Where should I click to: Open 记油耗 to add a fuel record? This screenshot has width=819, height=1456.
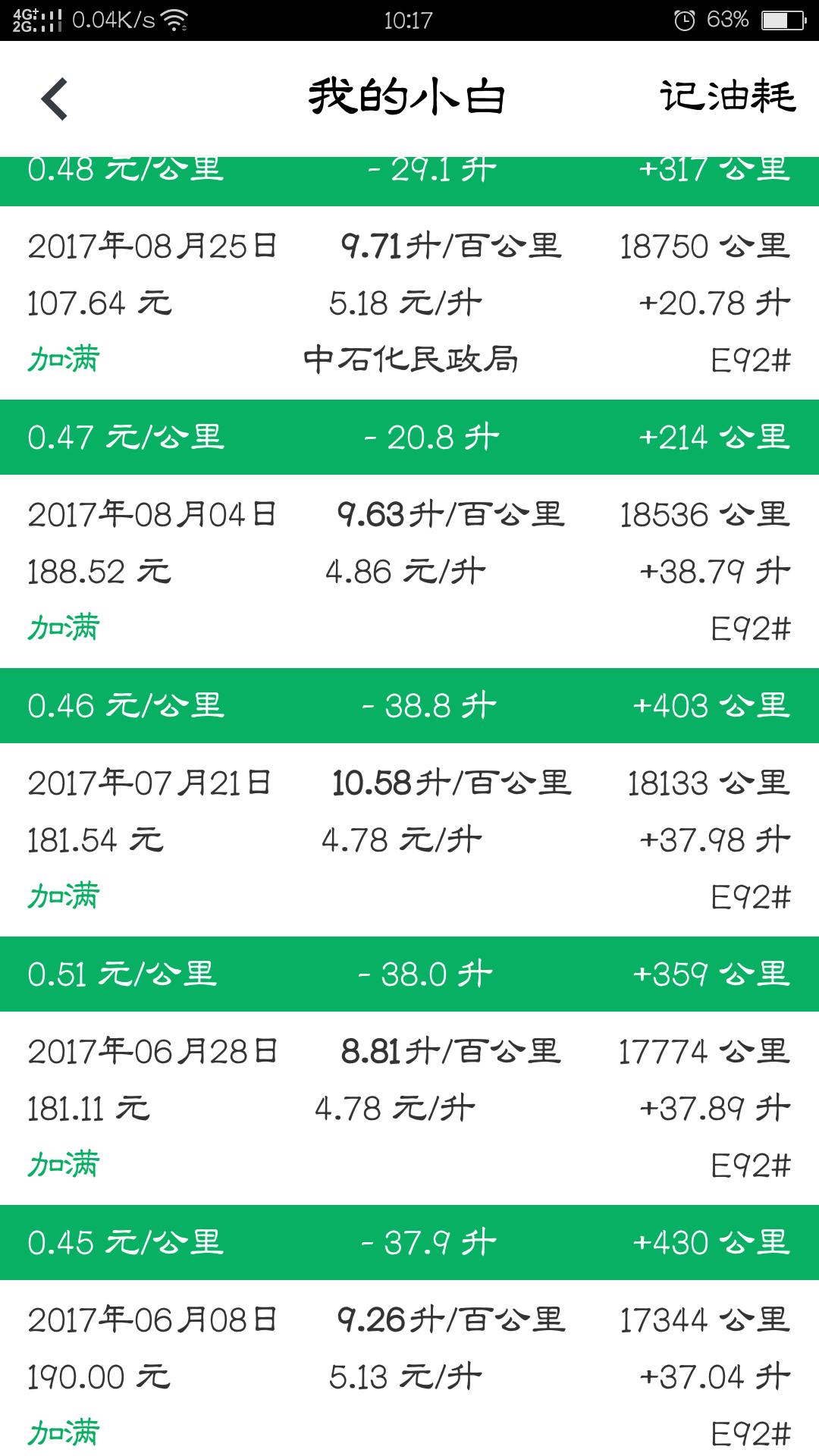click(x=728, y=97)
